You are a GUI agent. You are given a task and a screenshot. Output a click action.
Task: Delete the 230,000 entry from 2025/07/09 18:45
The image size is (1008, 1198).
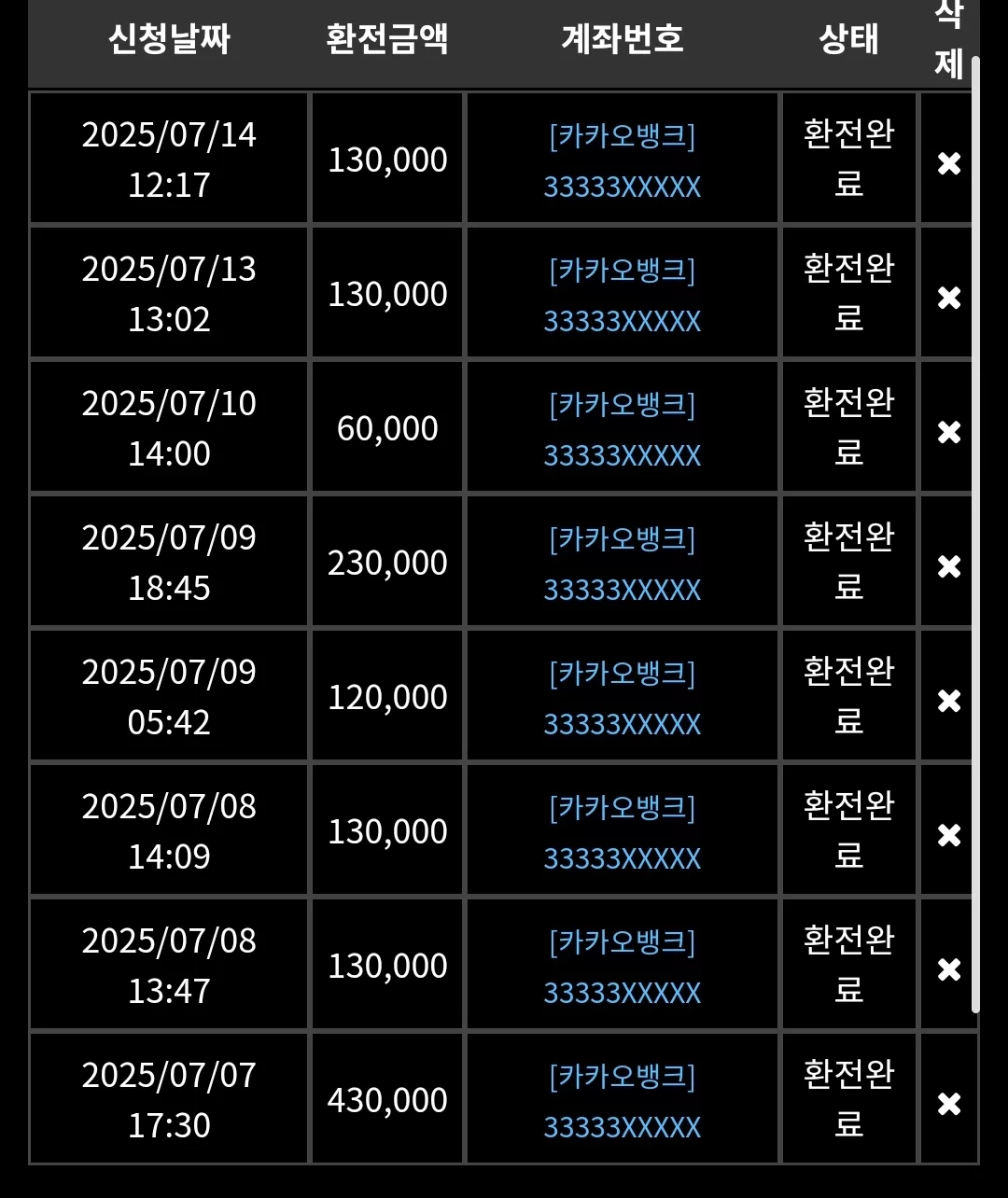pos(948,566)
